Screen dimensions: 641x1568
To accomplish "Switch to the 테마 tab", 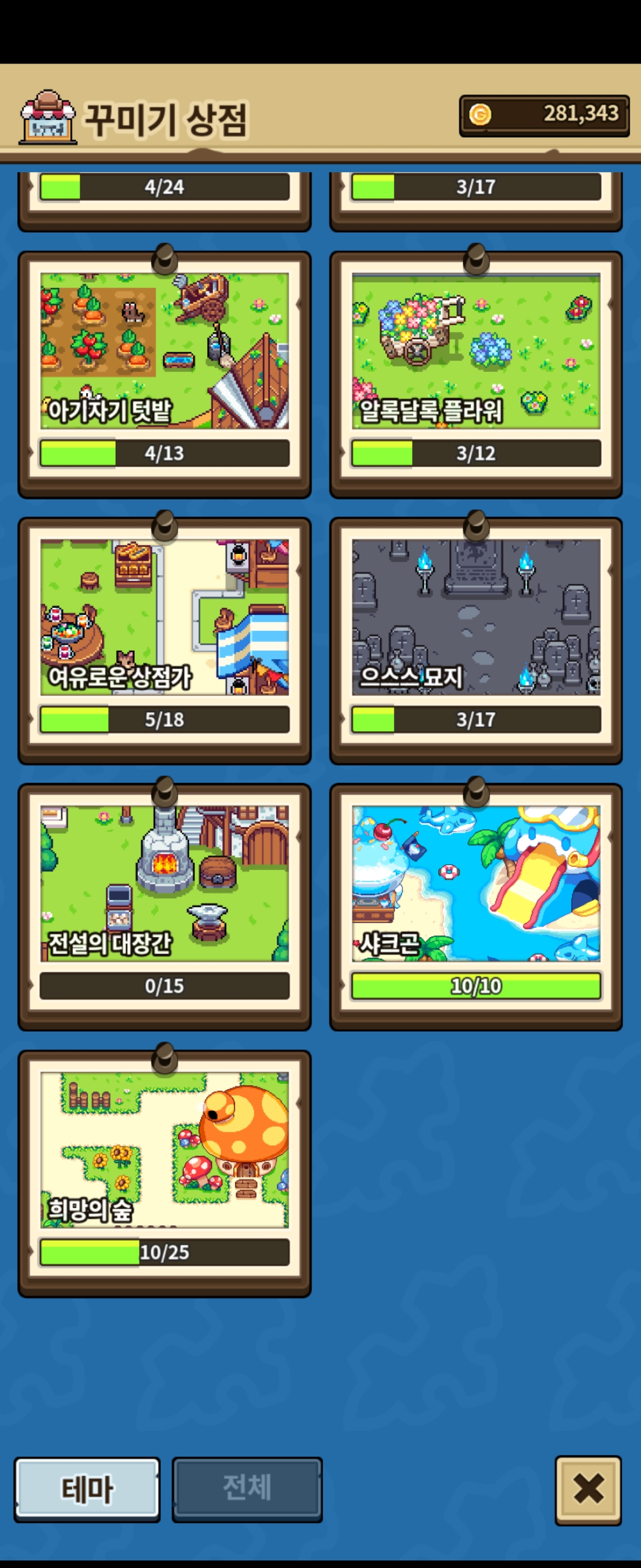I will point(87,1489).
